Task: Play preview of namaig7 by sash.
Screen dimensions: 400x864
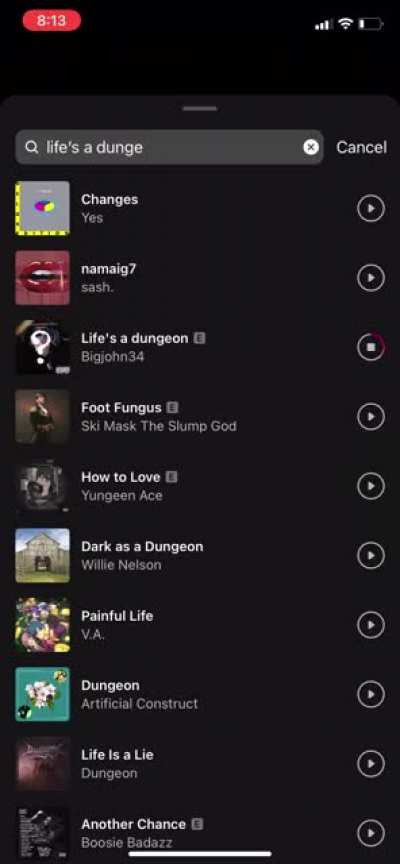Action: [x=371, y=278]
